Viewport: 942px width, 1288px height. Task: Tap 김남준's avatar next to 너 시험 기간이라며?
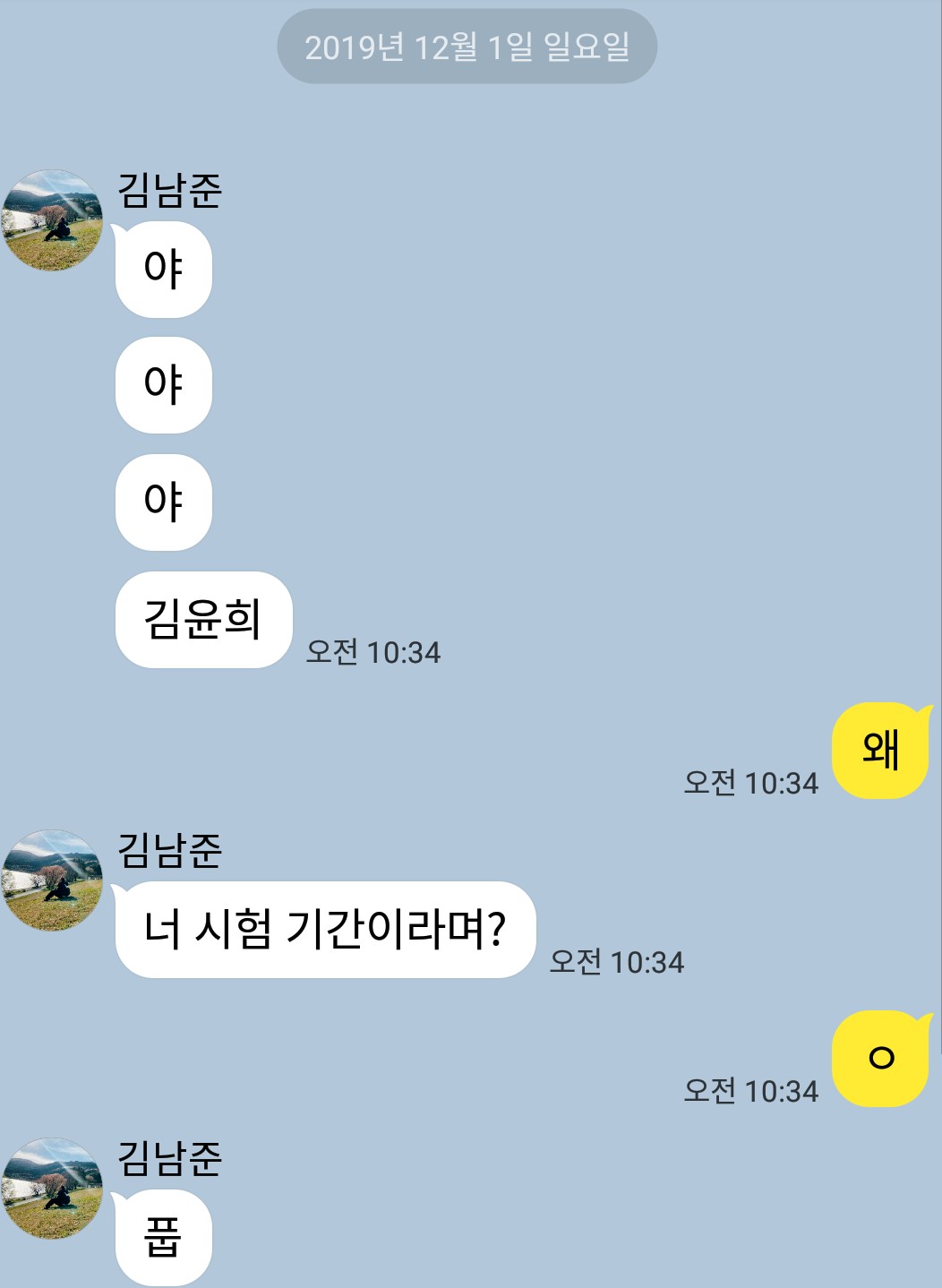pos(52,880)
